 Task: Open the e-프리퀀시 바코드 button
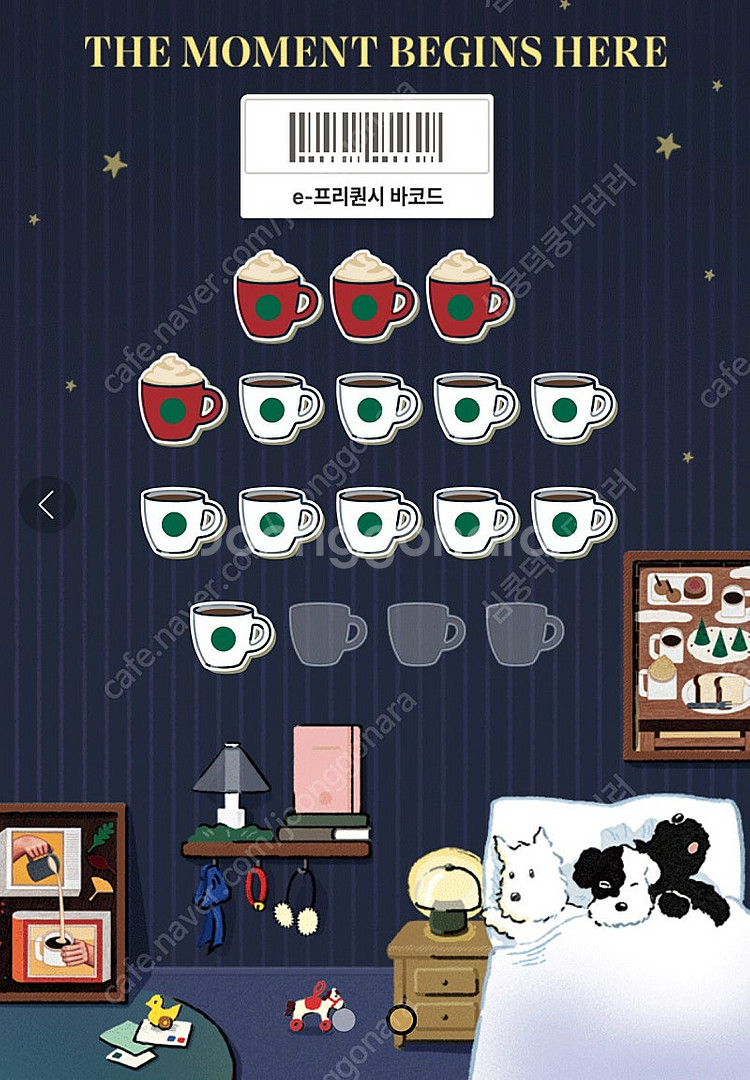367,157
